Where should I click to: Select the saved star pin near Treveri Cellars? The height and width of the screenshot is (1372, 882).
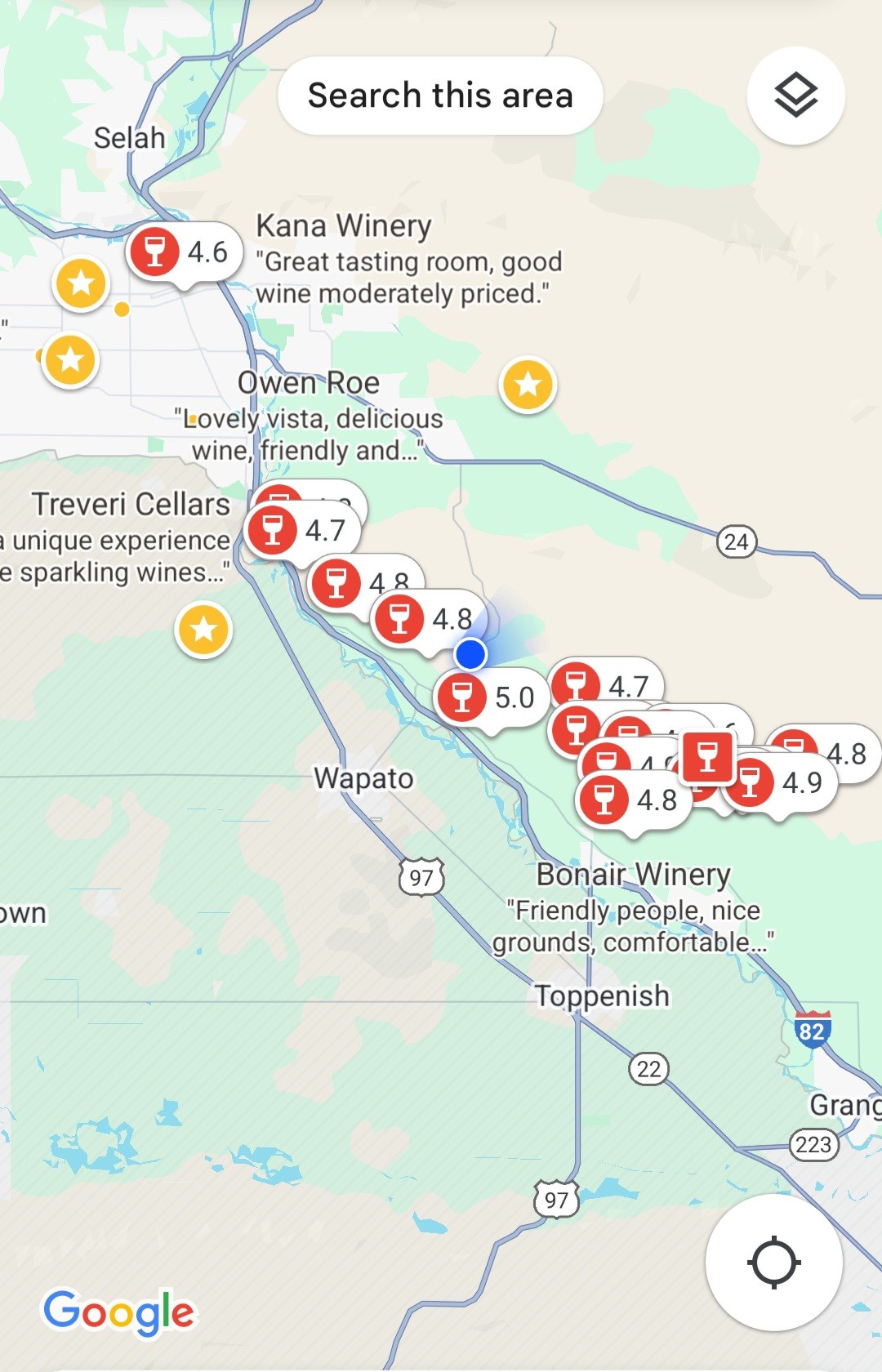[203, 630]
